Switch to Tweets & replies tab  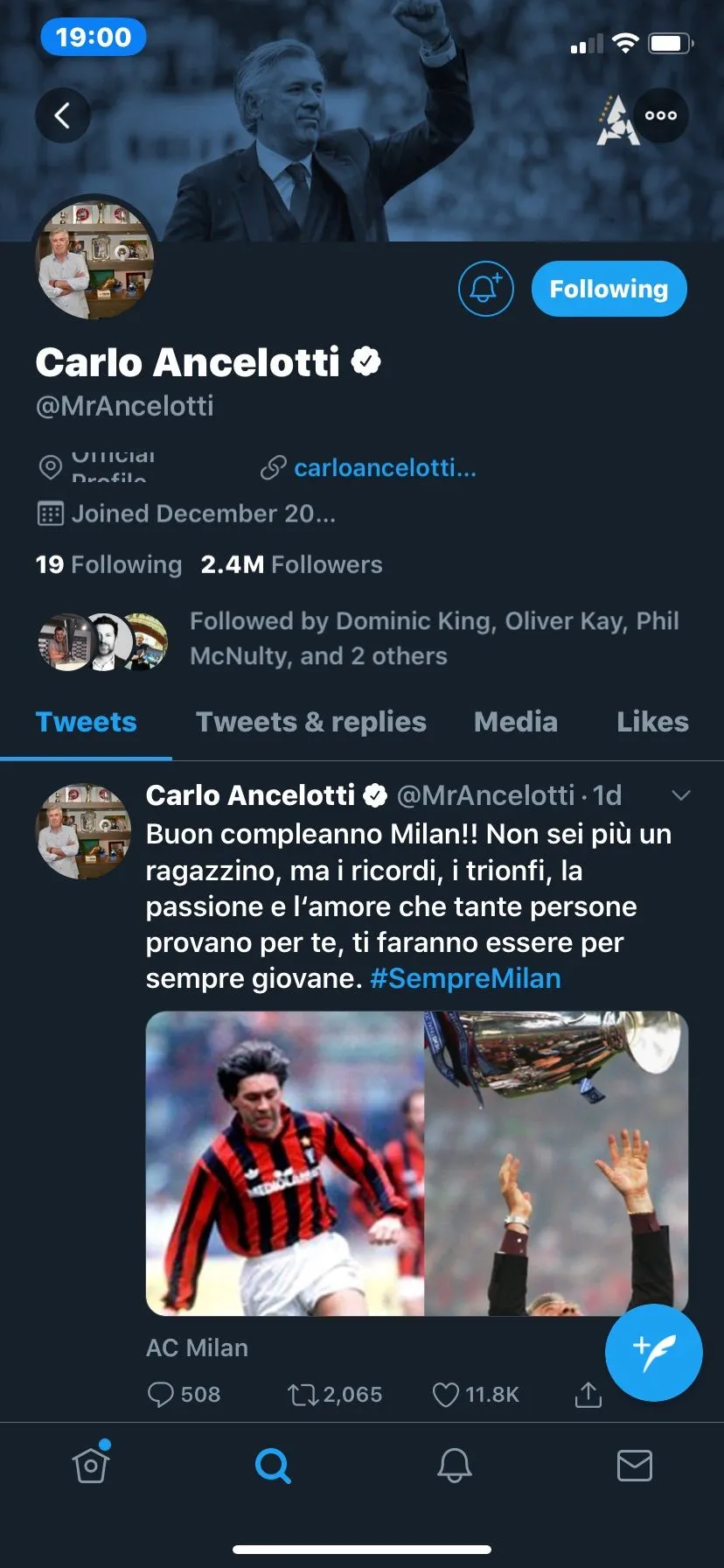310,722
